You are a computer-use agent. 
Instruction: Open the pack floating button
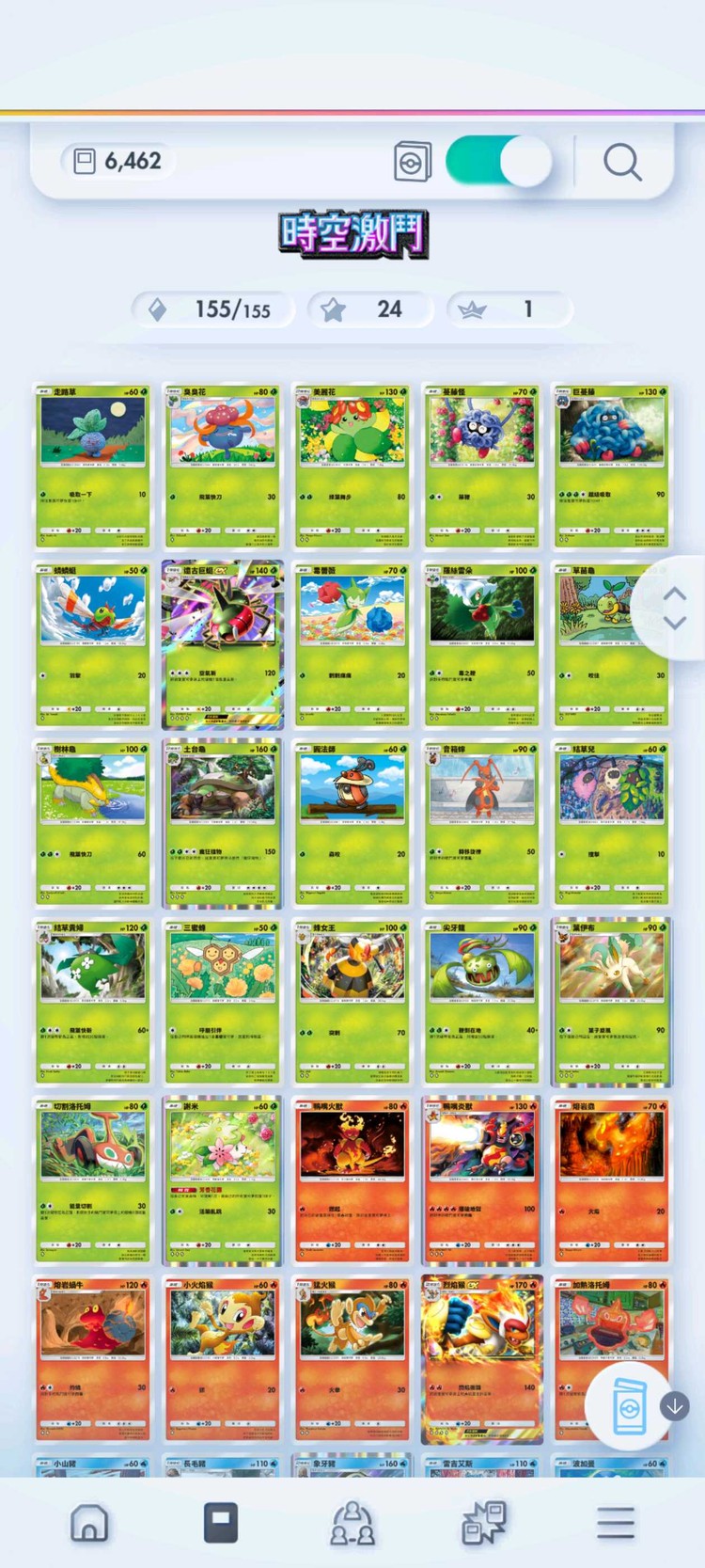[x=629, y=1407]
